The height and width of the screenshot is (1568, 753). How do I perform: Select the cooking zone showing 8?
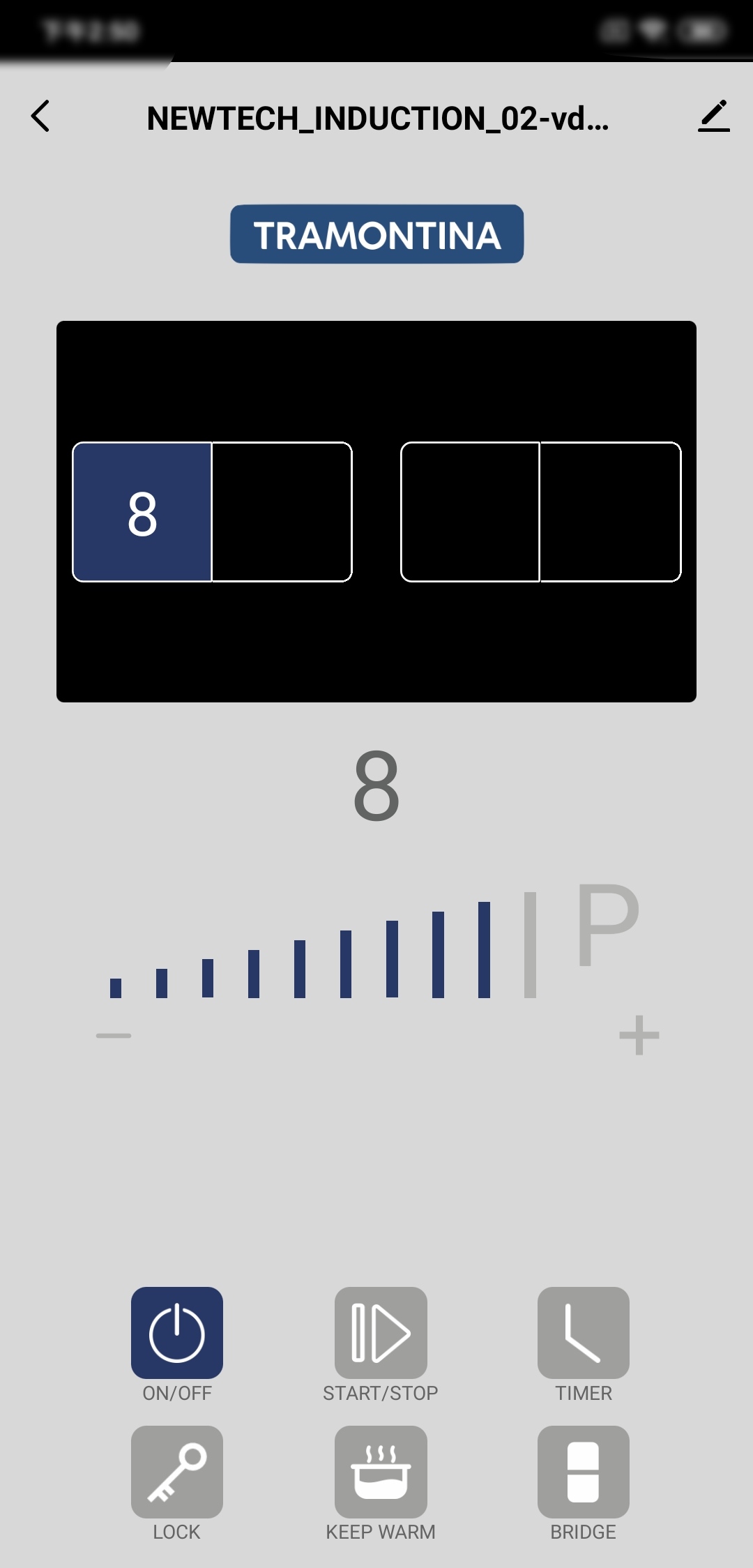coord(142,512)
